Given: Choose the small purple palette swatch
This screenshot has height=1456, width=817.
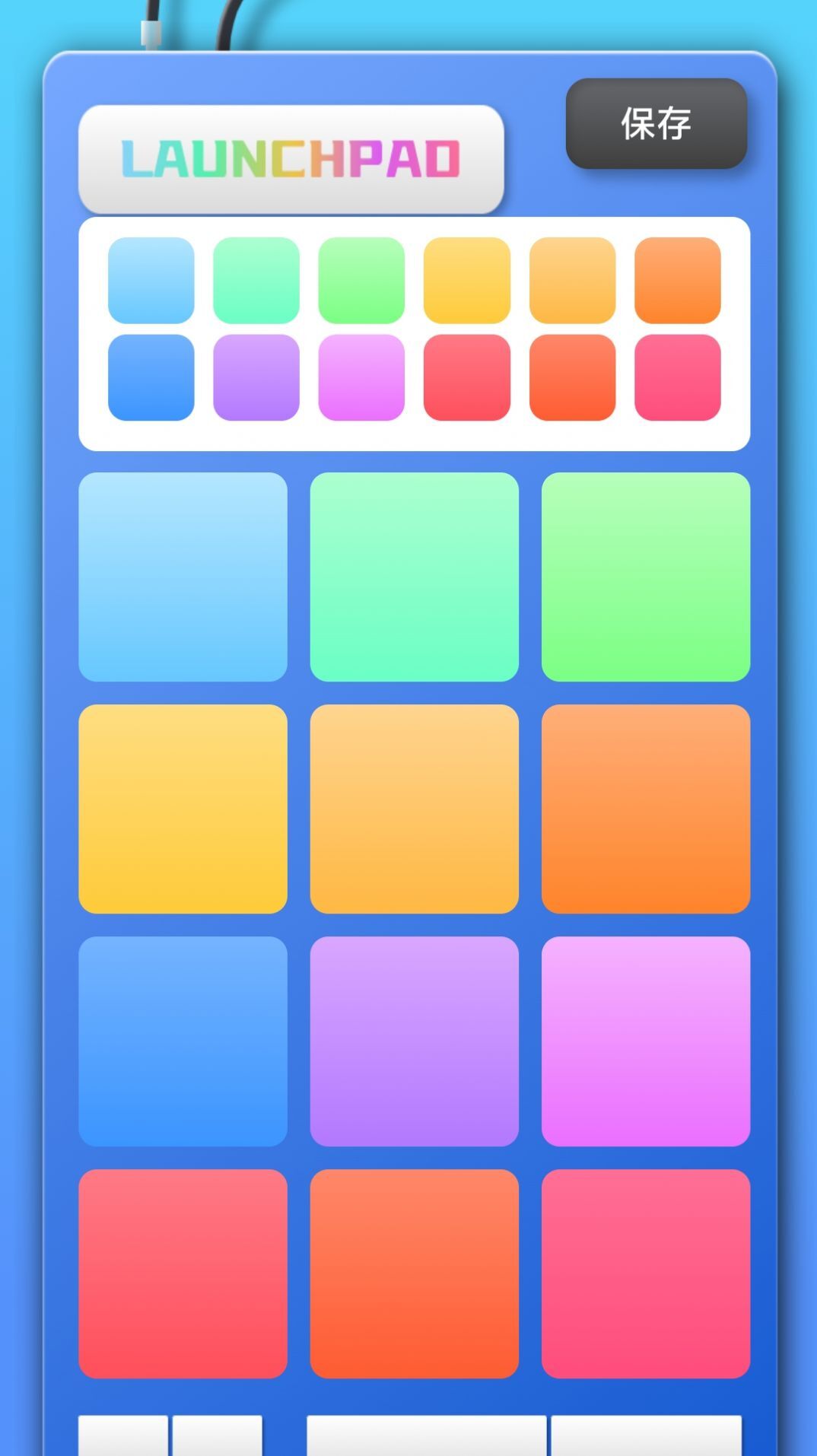Looking at the screenshot, I should click(256, 377).
